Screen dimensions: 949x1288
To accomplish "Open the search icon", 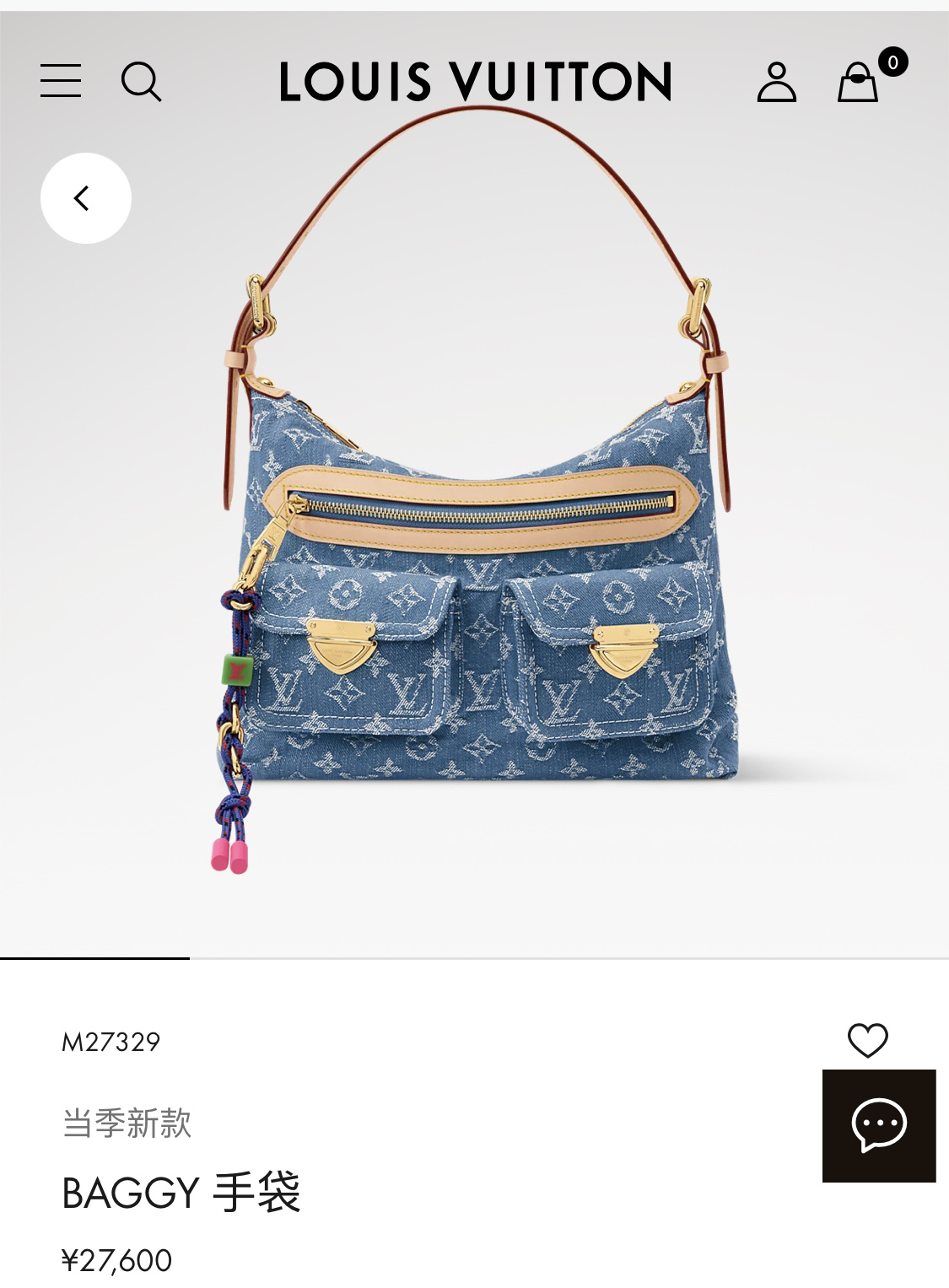I will [142, 82].
